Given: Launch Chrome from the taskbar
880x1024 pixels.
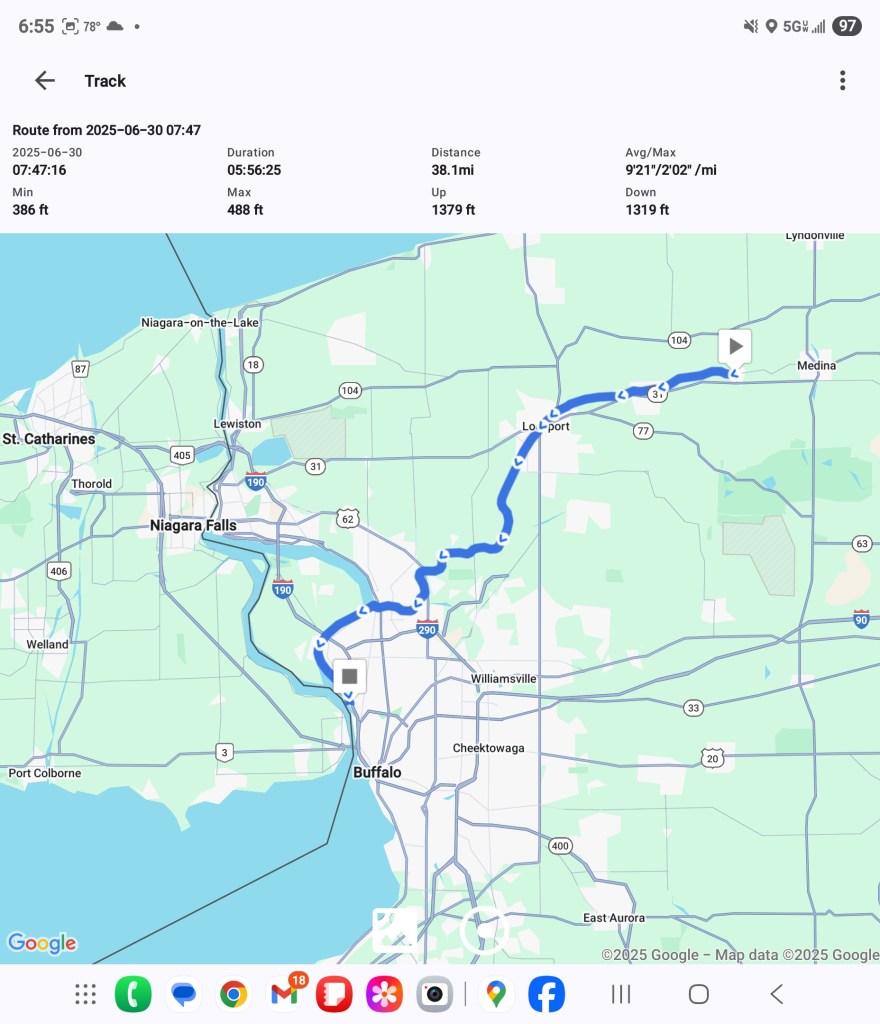Looking at the screenshot, I should point(234,994).
